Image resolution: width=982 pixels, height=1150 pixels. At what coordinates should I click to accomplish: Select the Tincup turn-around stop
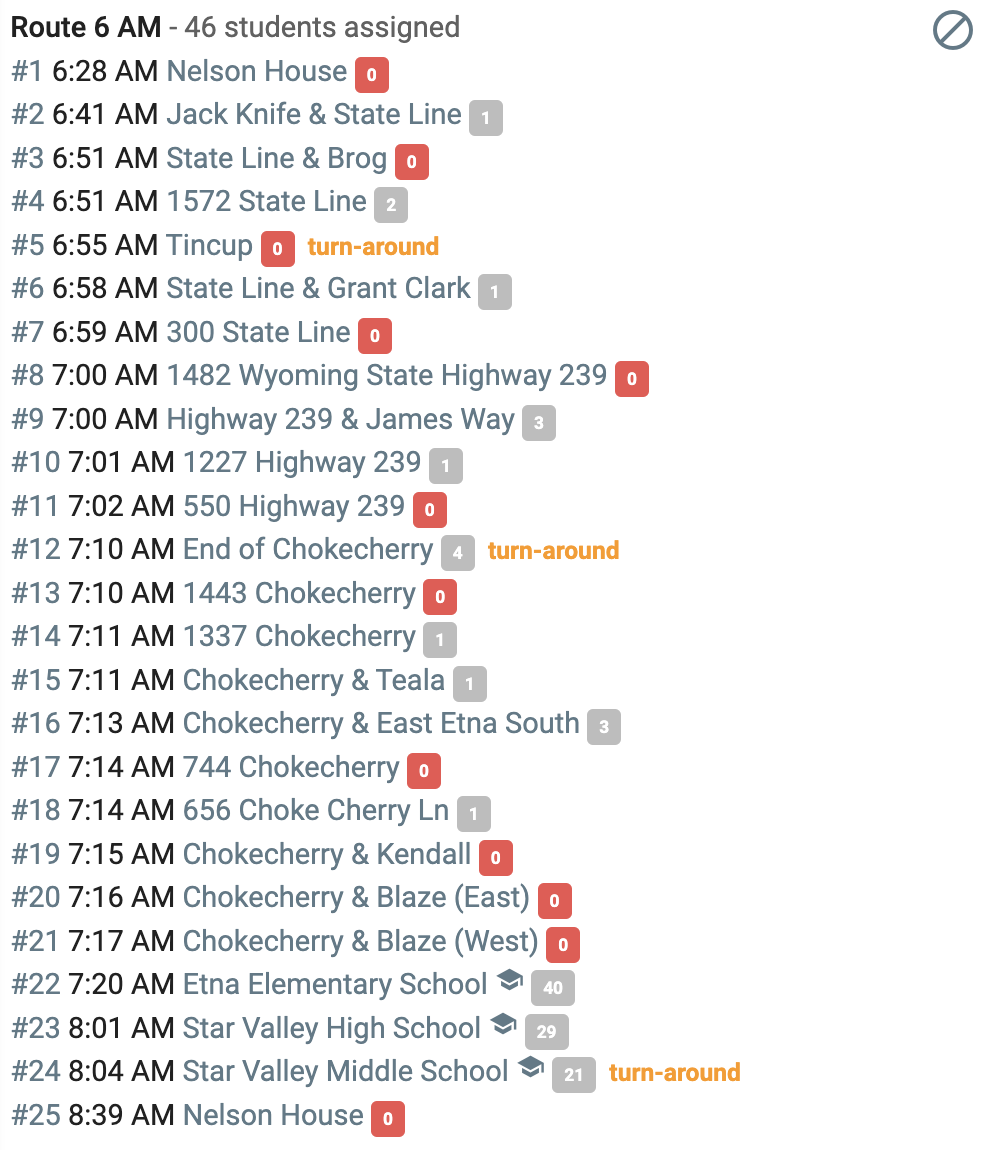pos(209,245)
